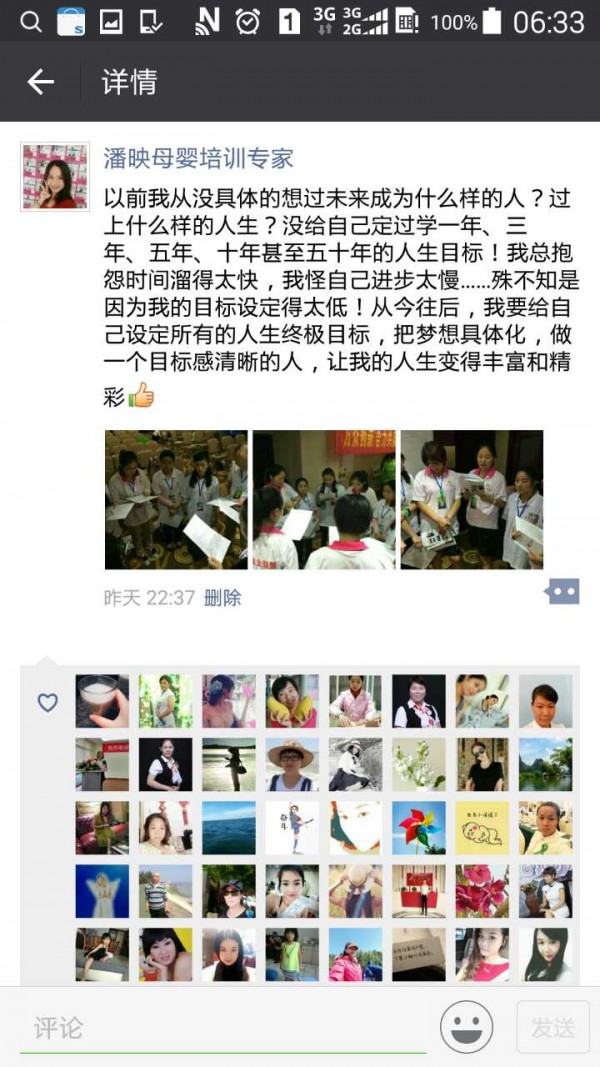View the middle photo with the red banner
The image size is (600, 1067).
coord(324,500)
